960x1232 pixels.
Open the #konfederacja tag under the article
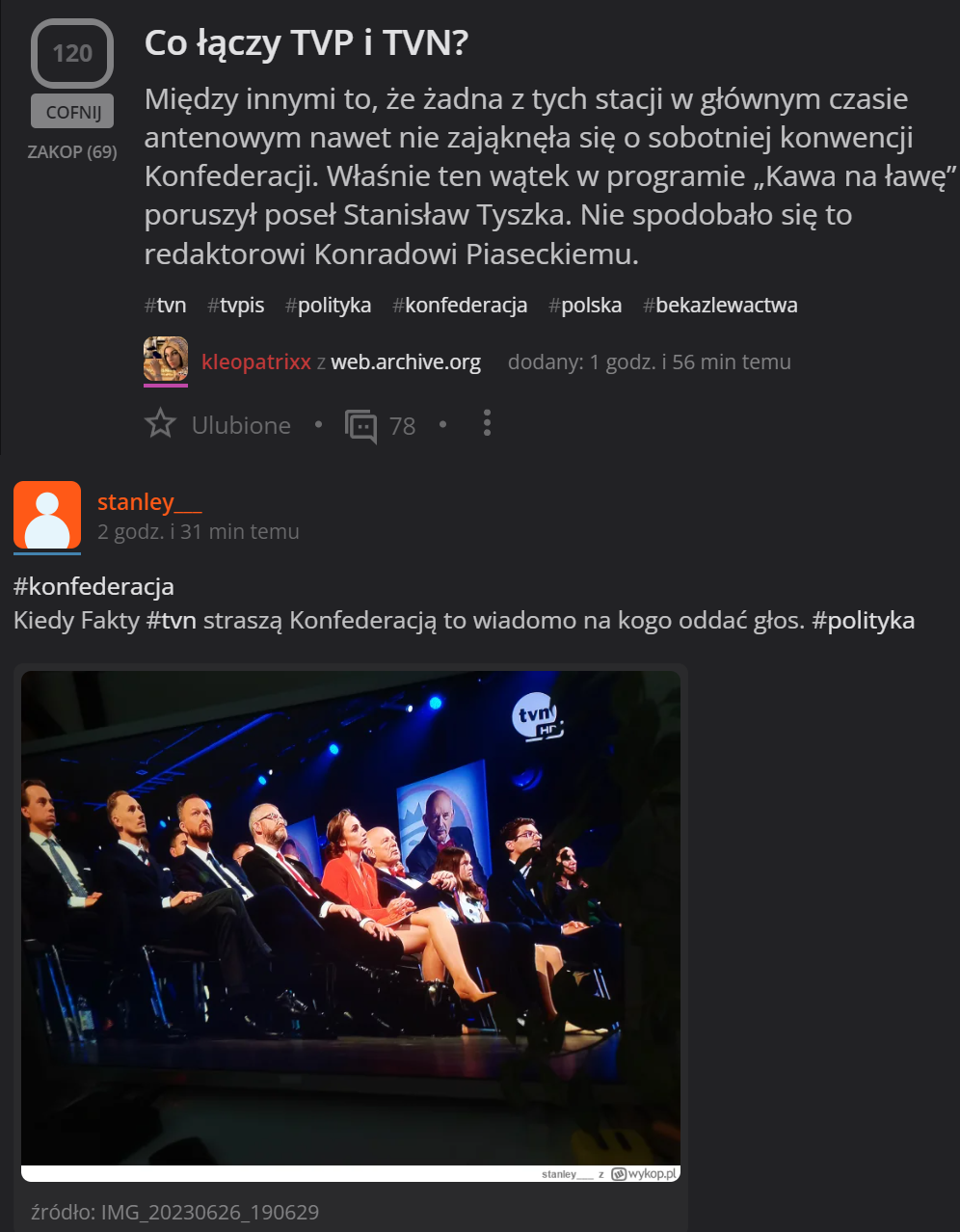tap(460, 306)
